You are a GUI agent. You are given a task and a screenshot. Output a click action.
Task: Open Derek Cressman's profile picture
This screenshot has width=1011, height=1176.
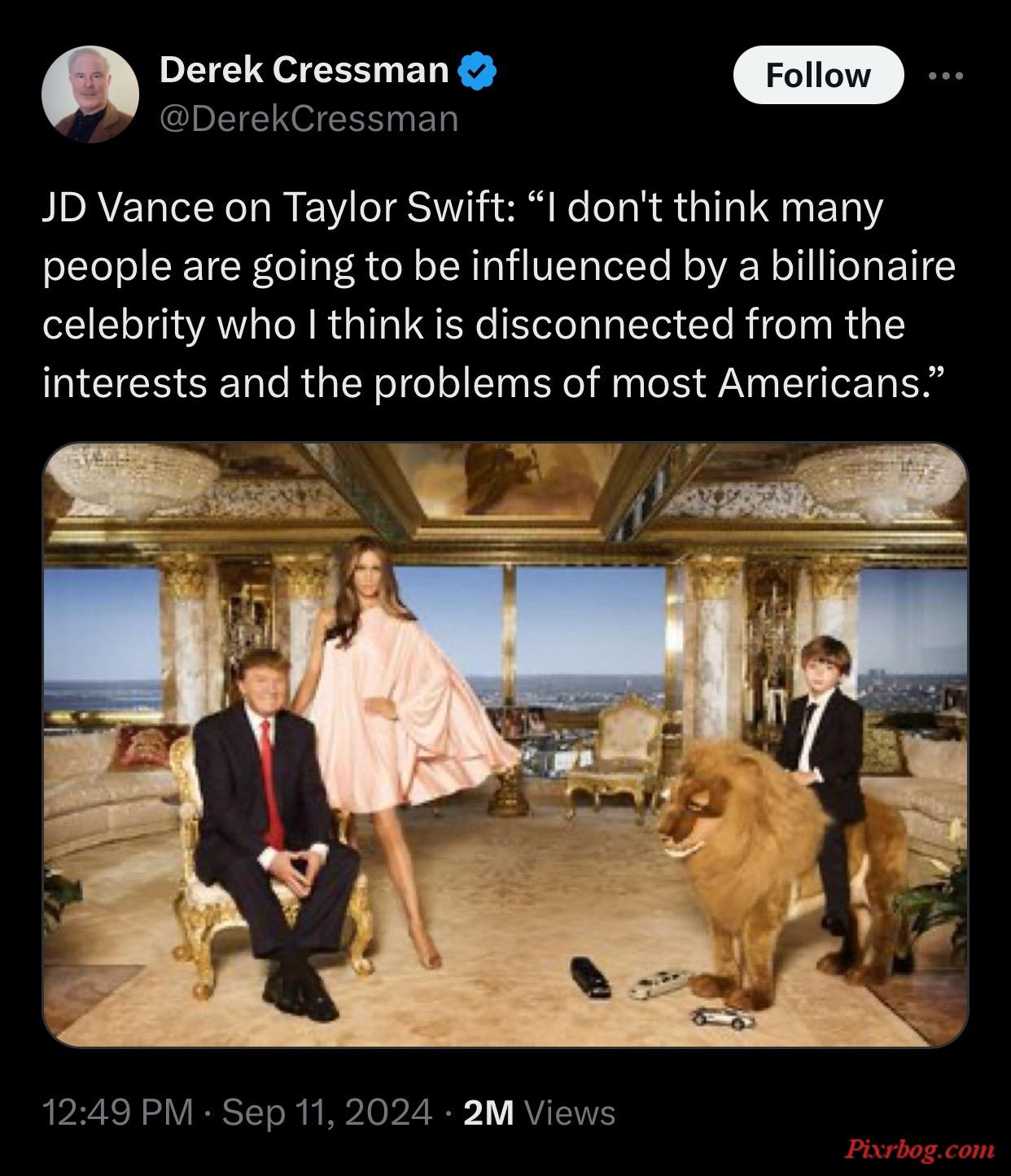[90, 94]
